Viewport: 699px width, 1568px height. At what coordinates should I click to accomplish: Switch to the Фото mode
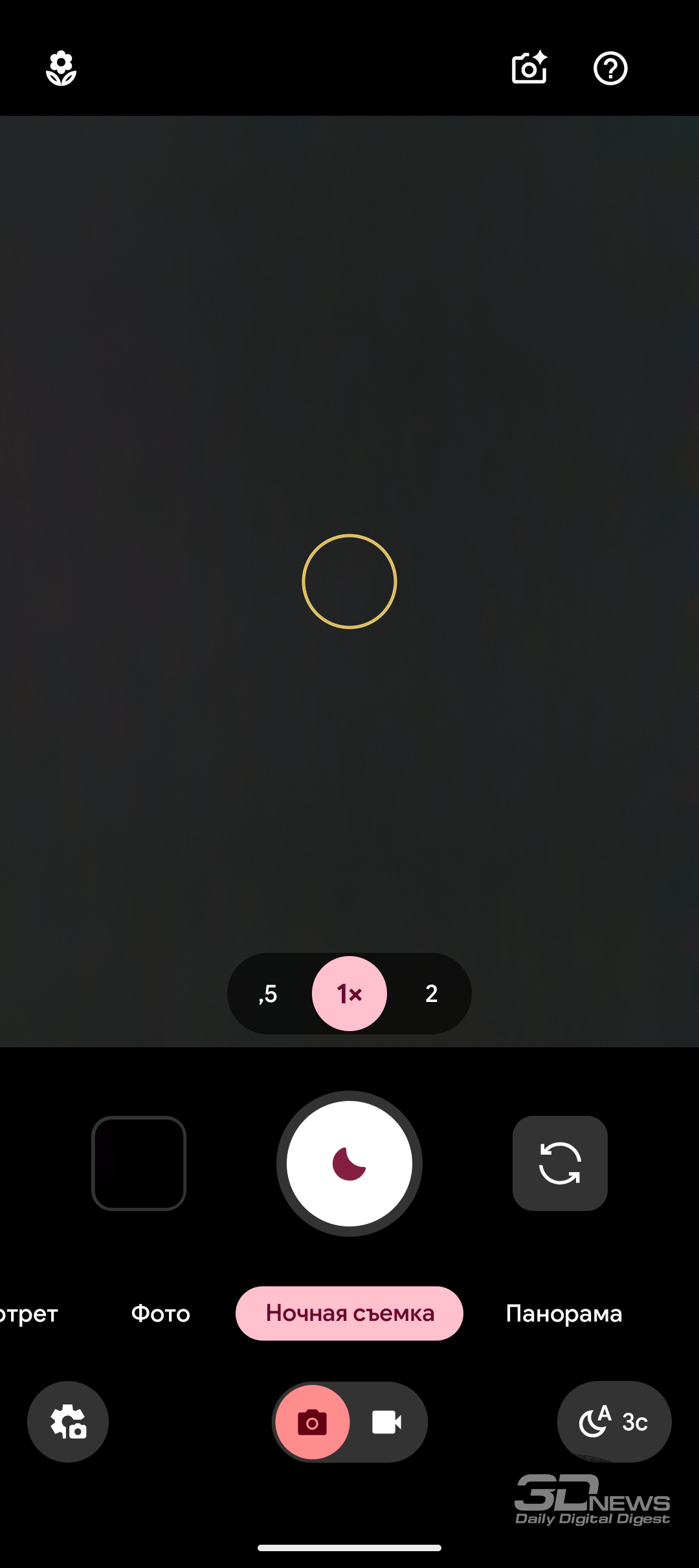(161, 1314)
